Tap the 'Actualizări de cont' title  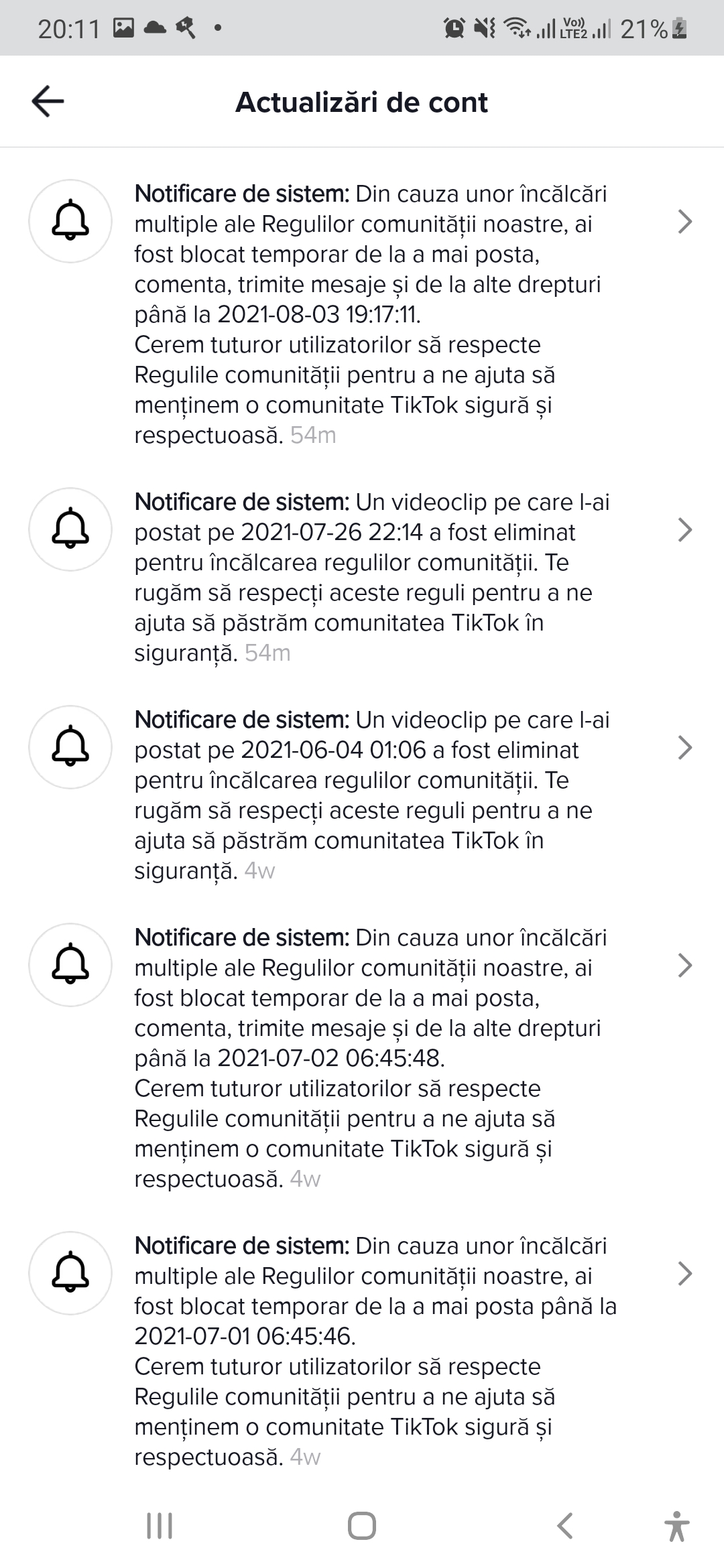click(362, 102)
